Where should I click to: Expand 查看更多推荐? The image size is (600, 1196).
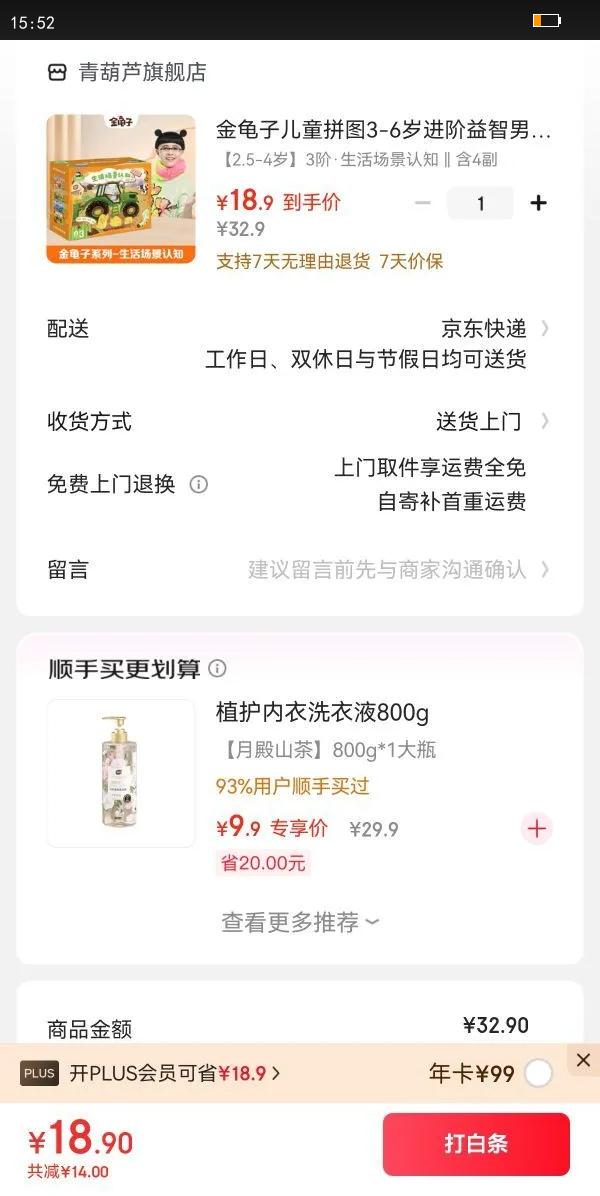(300, 922)
